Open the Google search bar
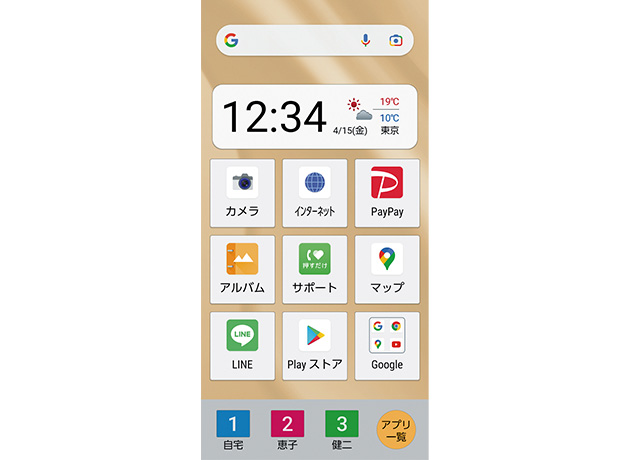Screen dimensions: 630x460 [x=290, y=40]
